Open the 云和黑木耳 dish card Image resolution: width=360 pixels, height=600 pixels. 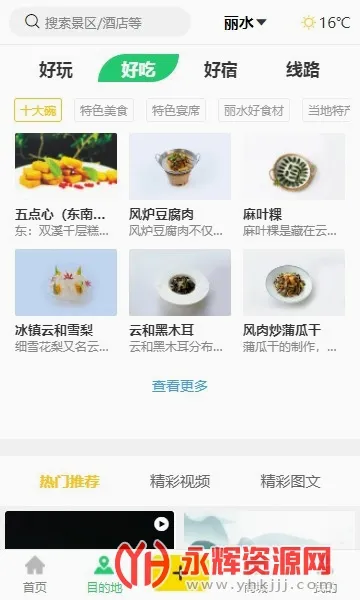point(180,302)
